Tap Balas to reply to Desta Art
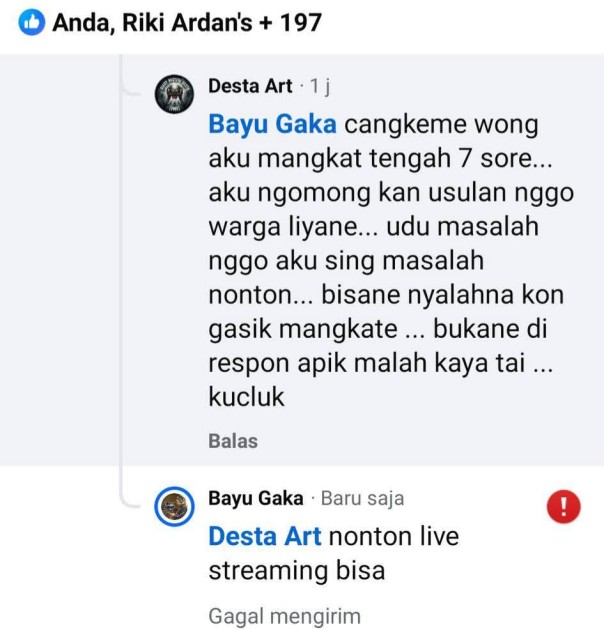This screenshot has width=604, height=630. coord(233,440)
